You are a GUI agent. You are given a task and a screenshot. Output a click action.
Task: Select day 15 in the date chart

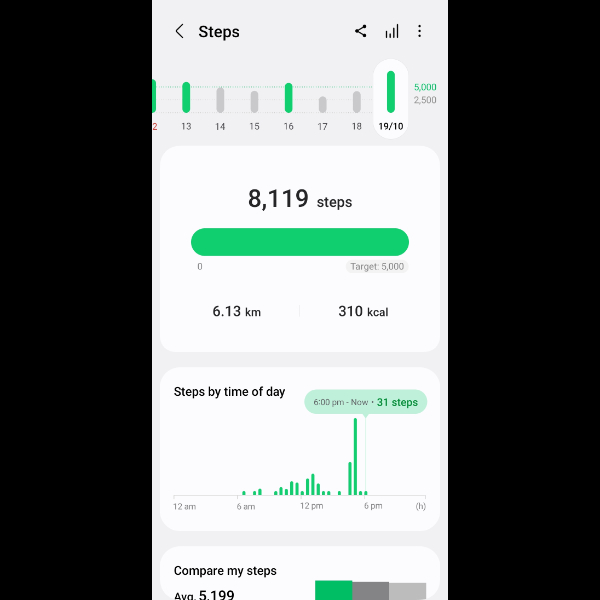[x=254, y=101]
